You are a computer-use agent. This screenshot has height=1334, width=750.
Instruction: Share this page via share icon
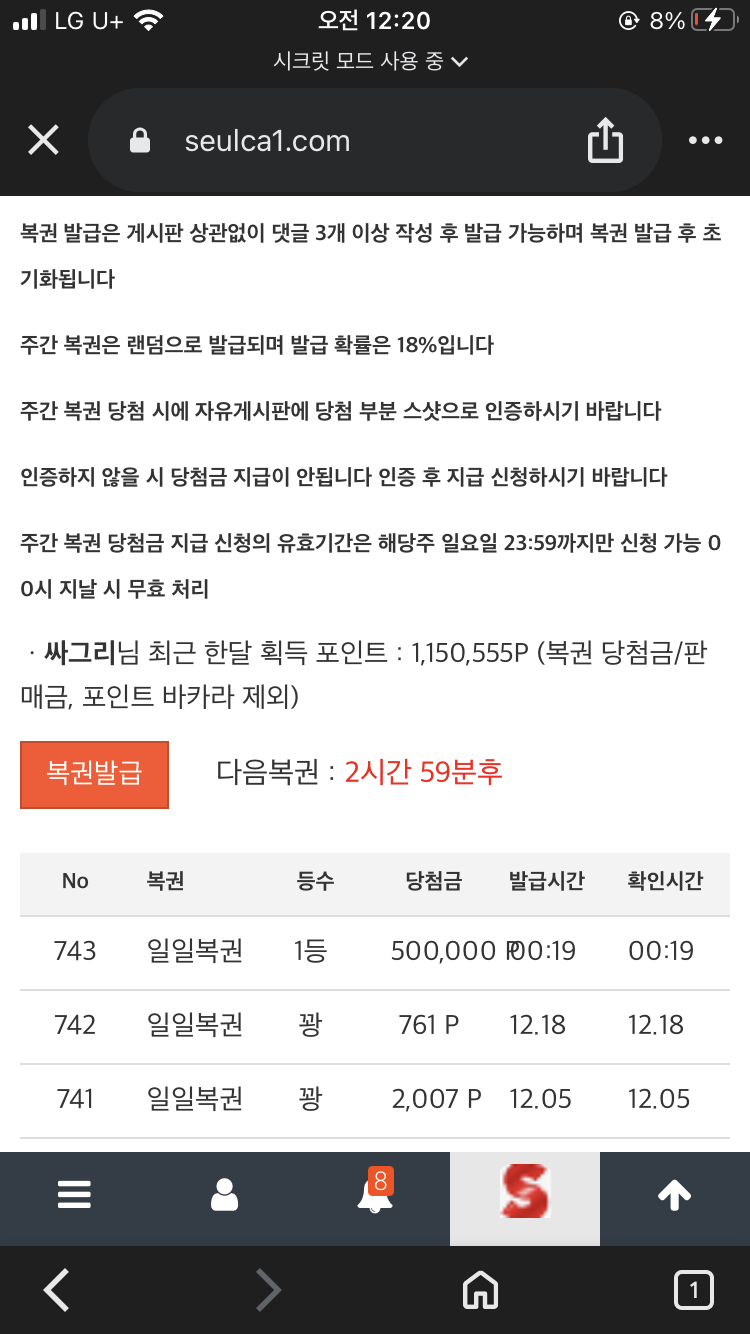click(605, 141)
